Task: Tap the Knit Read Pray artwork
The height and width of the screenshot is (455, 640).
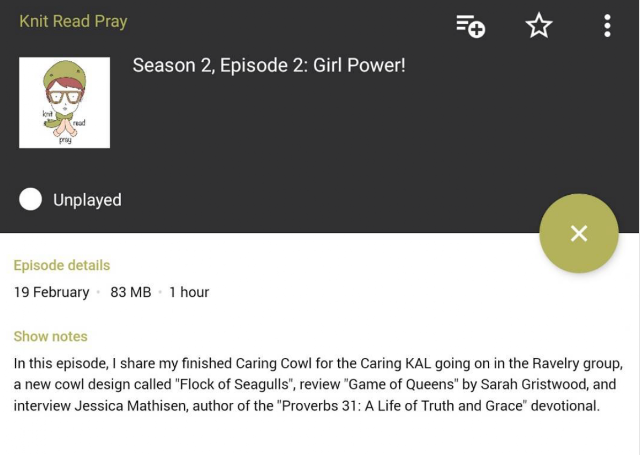Action: pos(65,103)
